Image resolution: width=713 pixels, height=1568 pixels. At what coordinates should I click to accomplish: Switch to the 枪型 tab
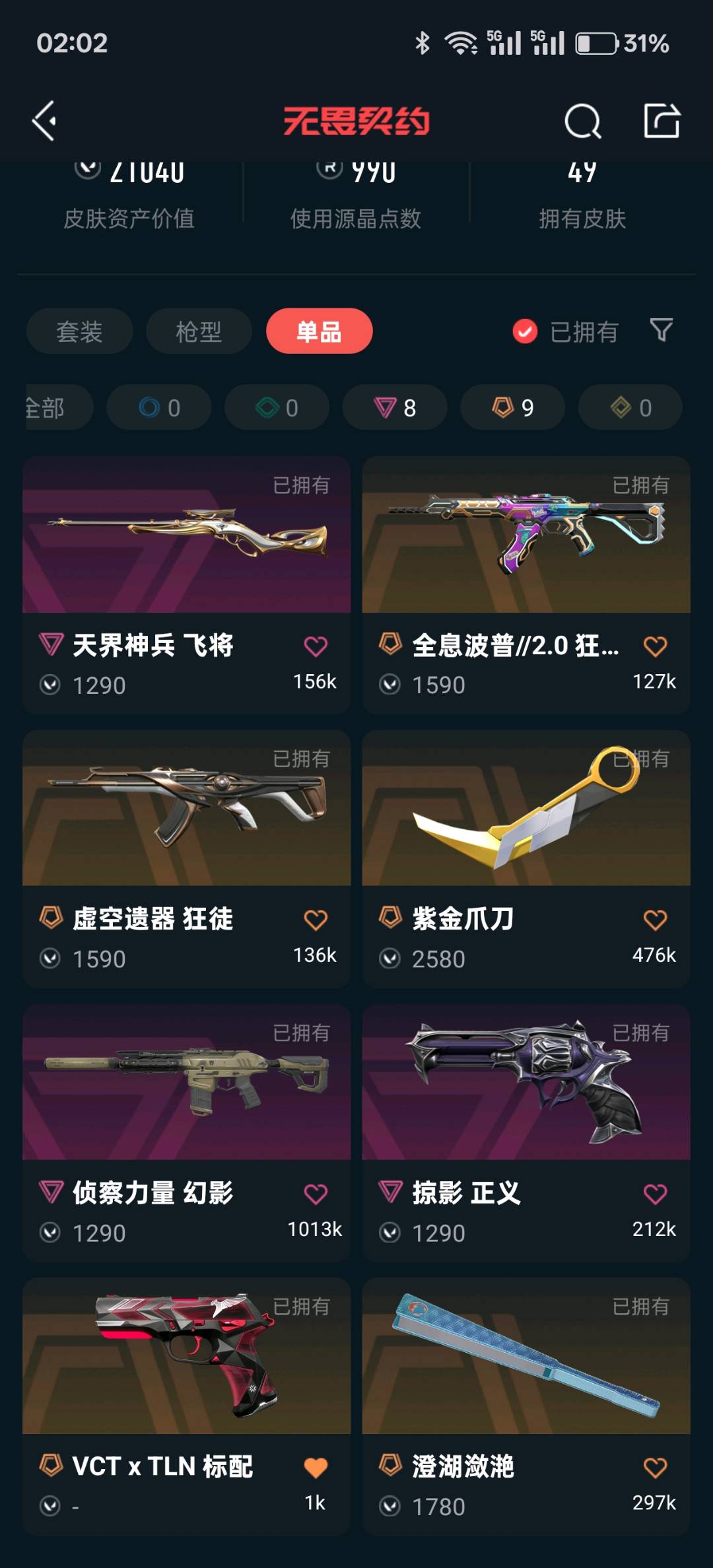(199, 331)
